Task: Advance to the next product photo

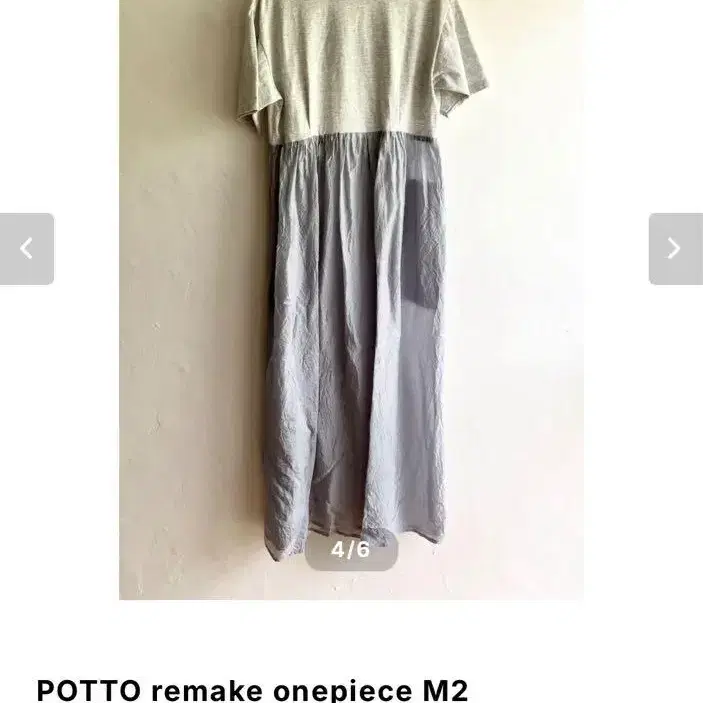Action: click(675, 249)
